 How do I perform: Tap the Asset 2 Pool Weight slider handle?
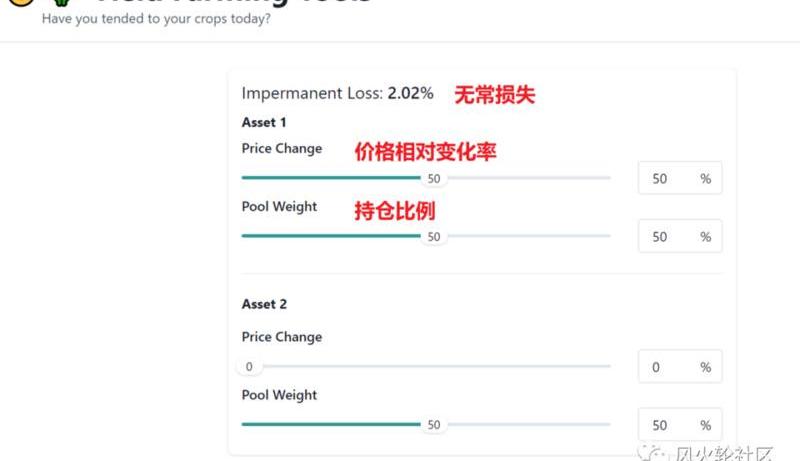point(433,425)
